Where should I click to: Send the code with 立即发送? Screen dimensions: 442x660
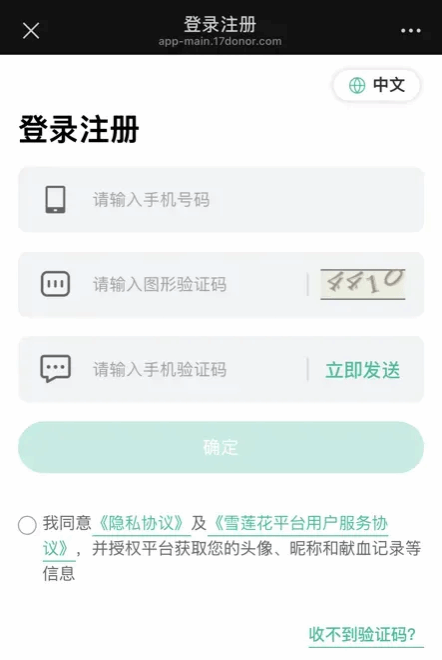tap(362, 370)
